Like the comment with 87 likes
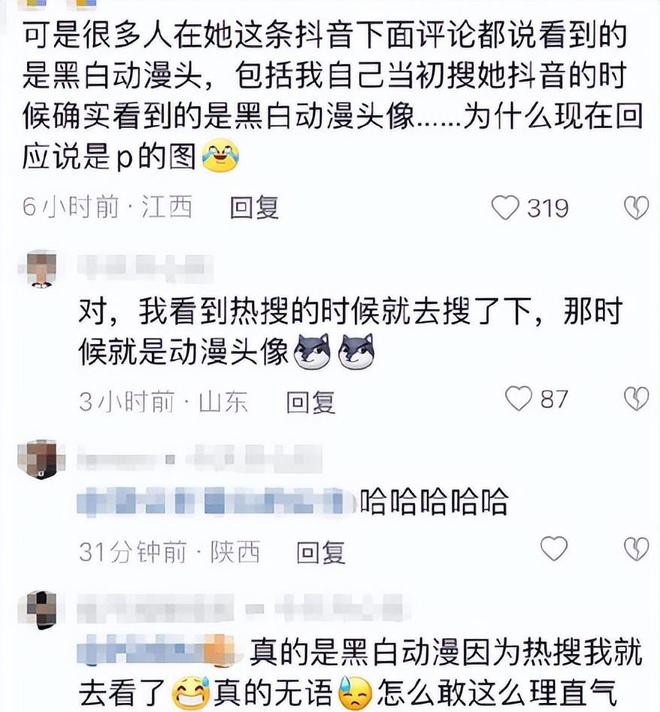 (x=518, y=399)
